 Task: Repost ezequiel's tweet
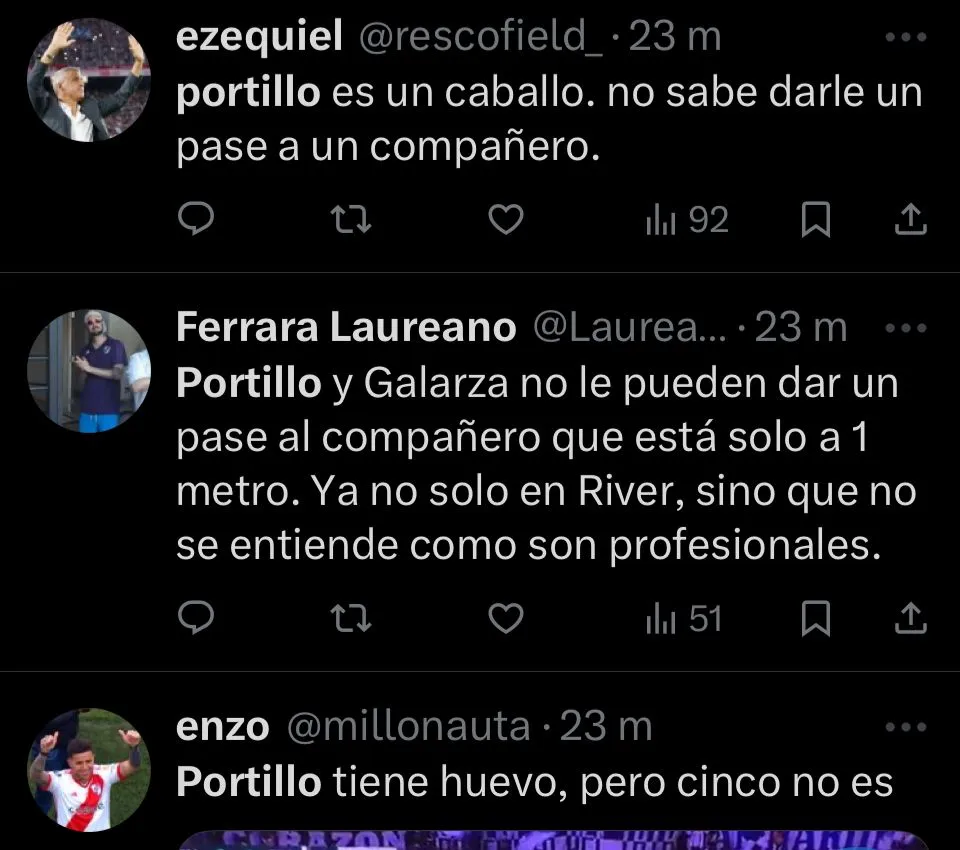(x=351, y=220)
